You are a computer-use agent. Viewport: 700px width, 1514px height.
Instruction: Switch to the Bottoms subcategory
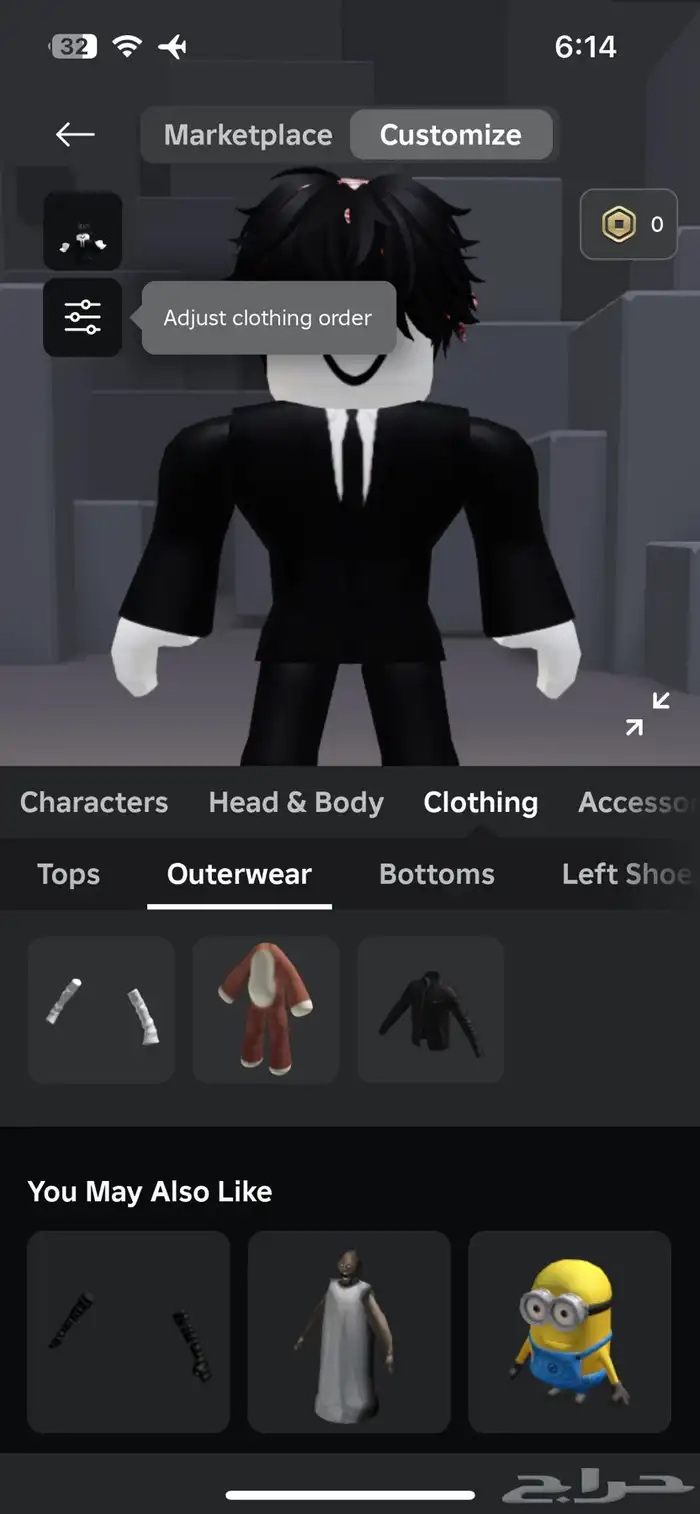(437, 874)
